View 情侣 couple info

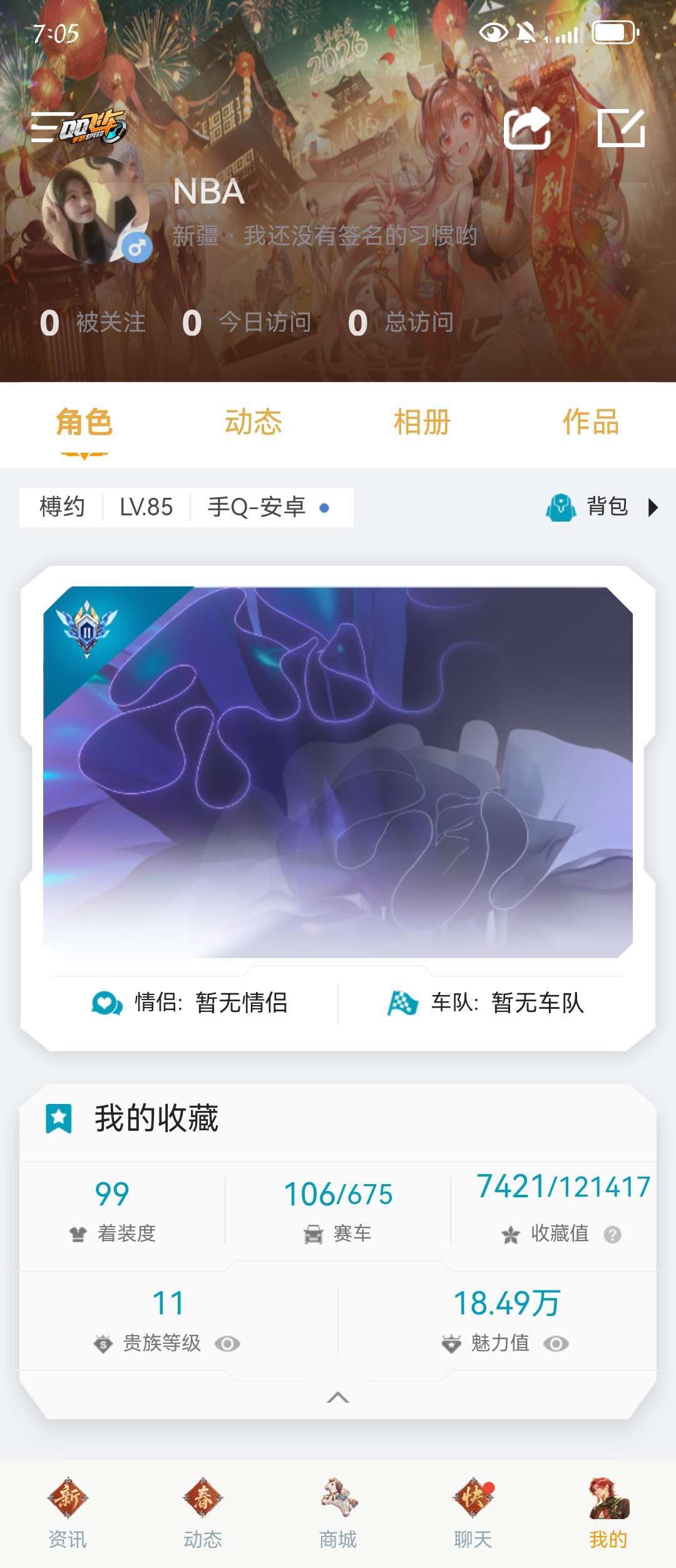coord(190,1003)
